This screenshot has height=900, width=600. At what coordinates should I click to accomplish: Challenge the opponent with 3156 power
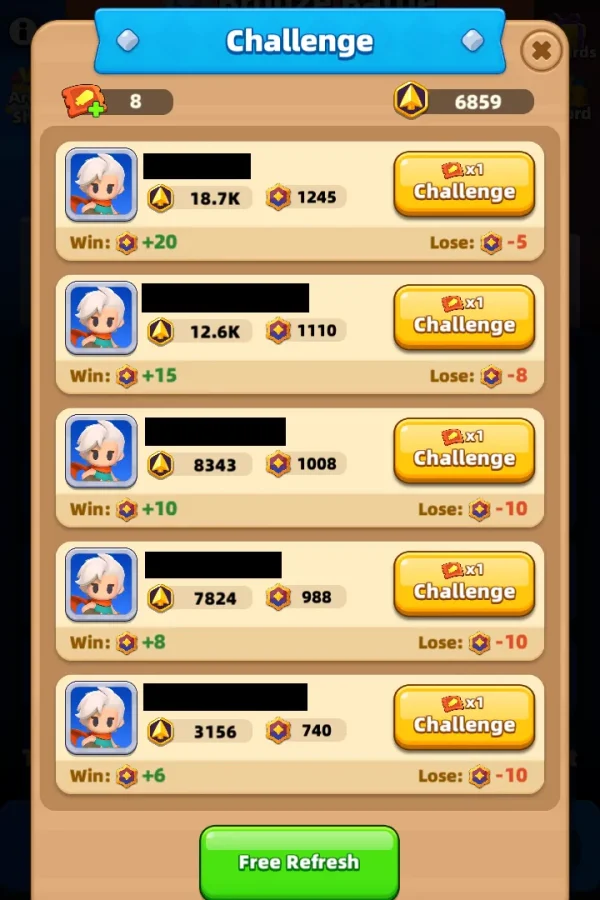464,717
